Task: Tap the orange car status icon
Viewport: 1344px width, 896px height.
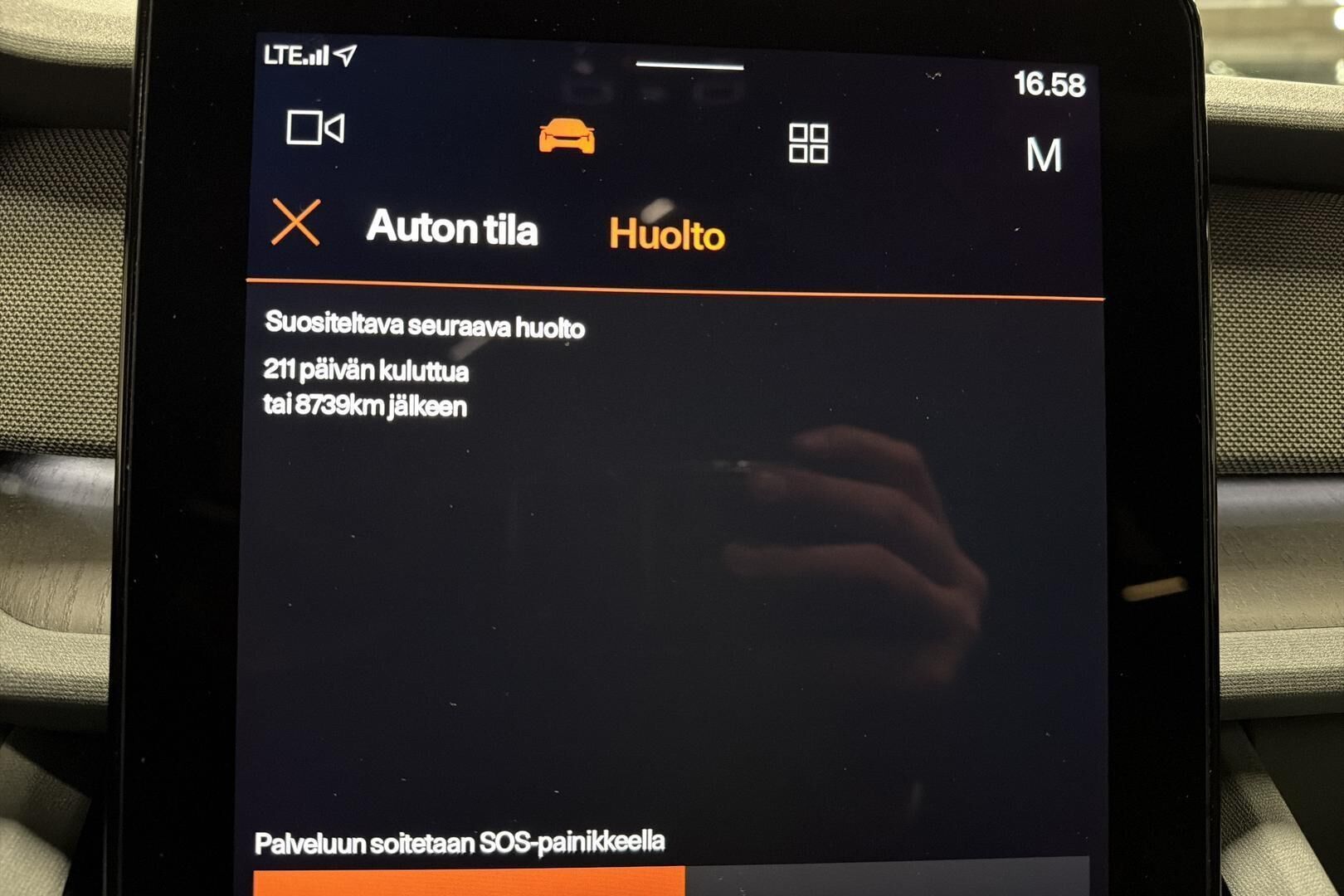Action: pos(567,136)
